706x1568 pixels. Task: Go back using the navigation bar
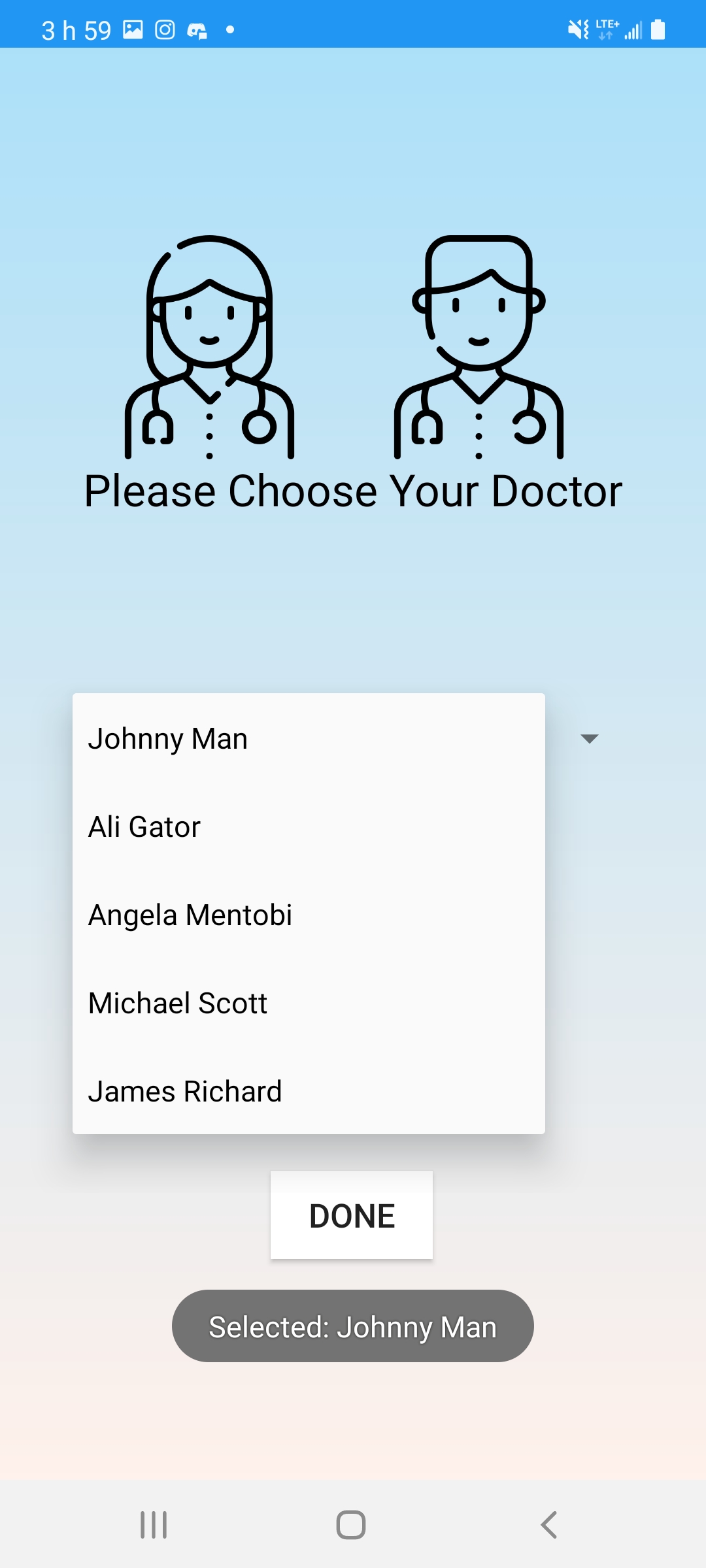pos(549,1525)
